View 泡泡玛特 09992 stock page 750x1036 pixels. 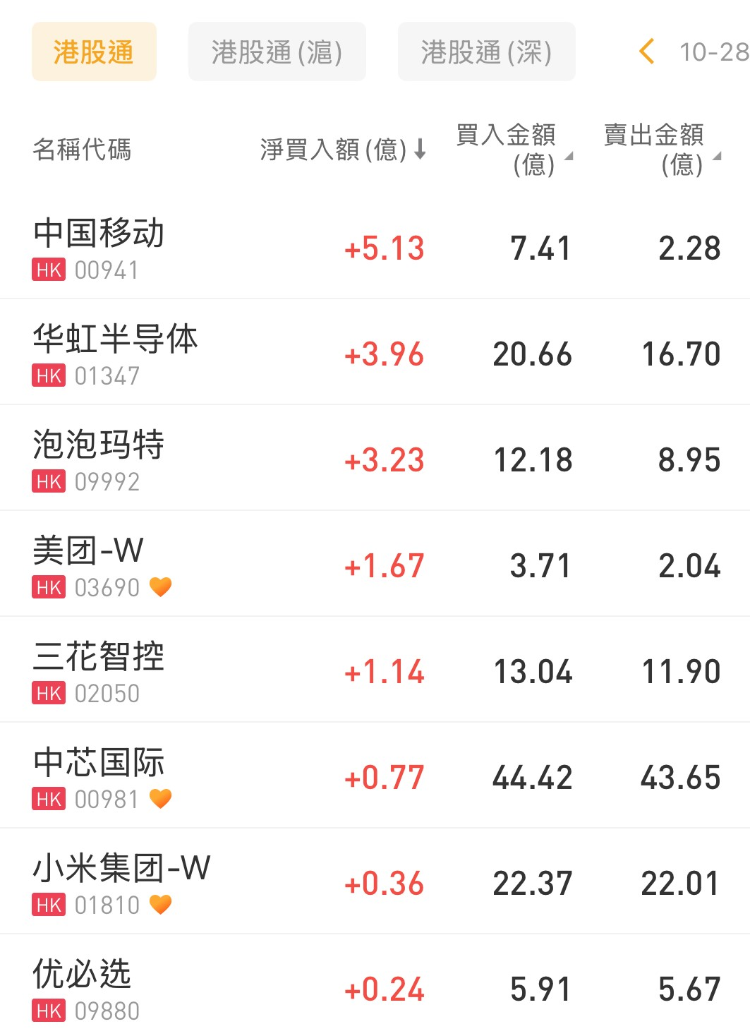click(98, 459)
